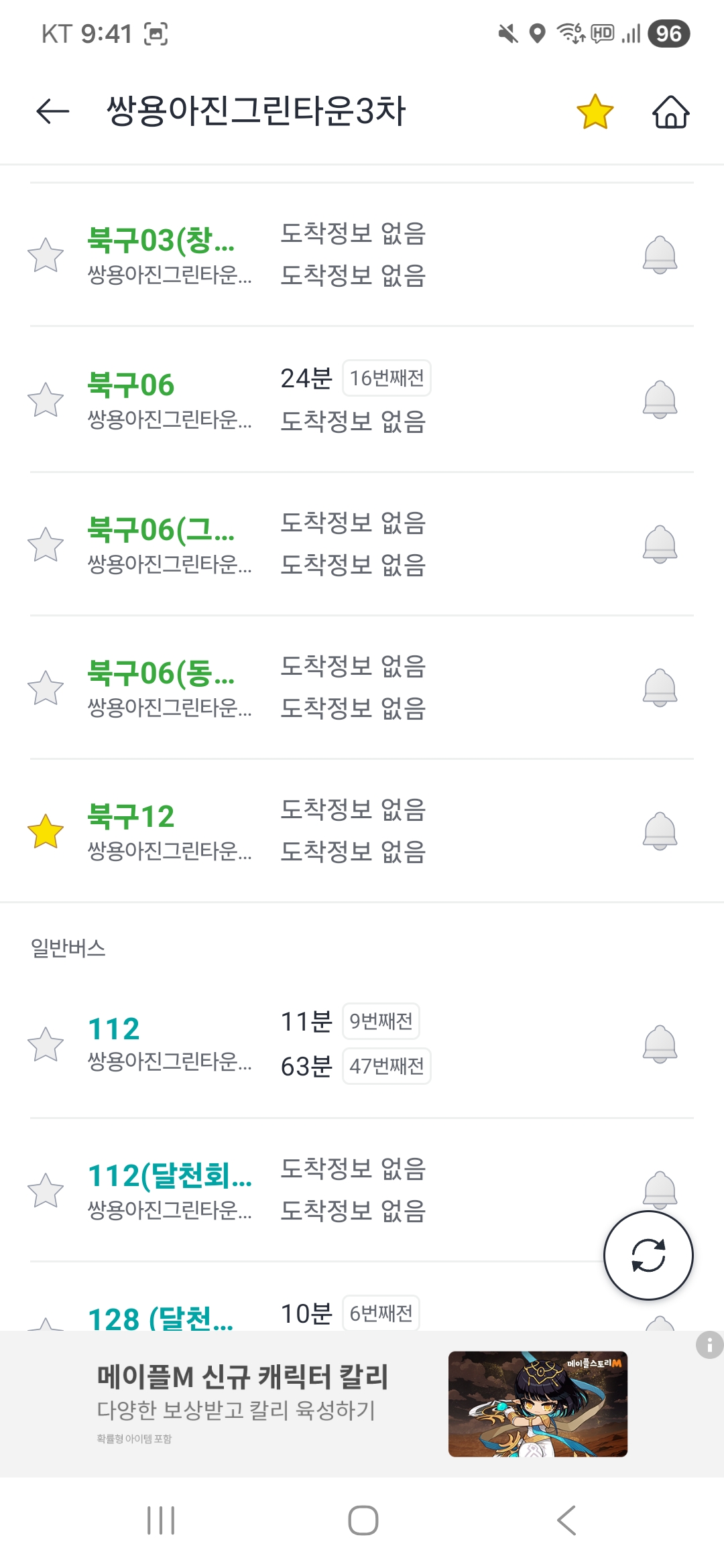Image resolution: width=724 pixels, height=1568 pixels.
Task: Star the 112 일반버스 route
Action: pos(46,1044)
